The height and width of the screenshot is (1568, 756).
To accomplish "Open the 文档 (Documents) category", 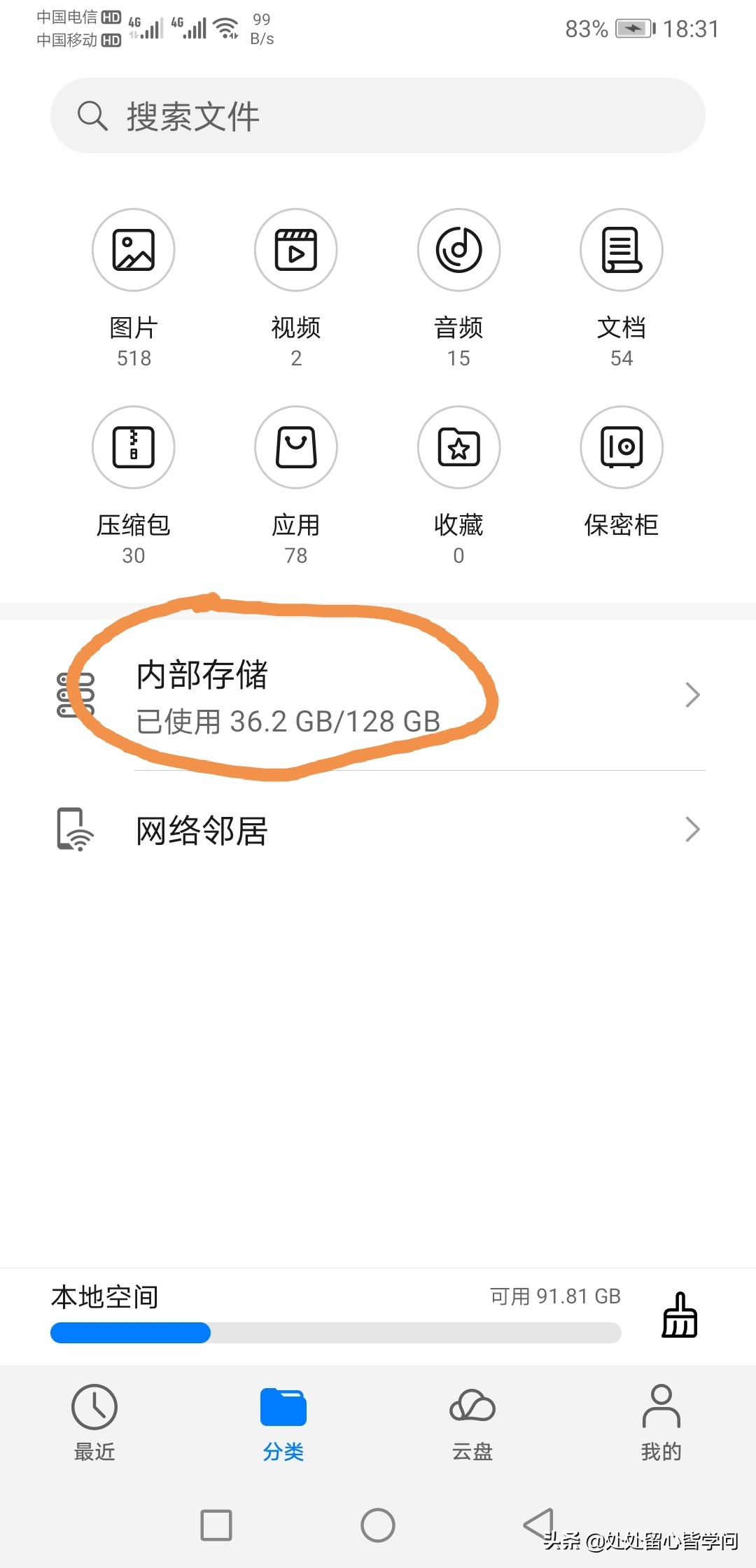I will coord(621,280).
